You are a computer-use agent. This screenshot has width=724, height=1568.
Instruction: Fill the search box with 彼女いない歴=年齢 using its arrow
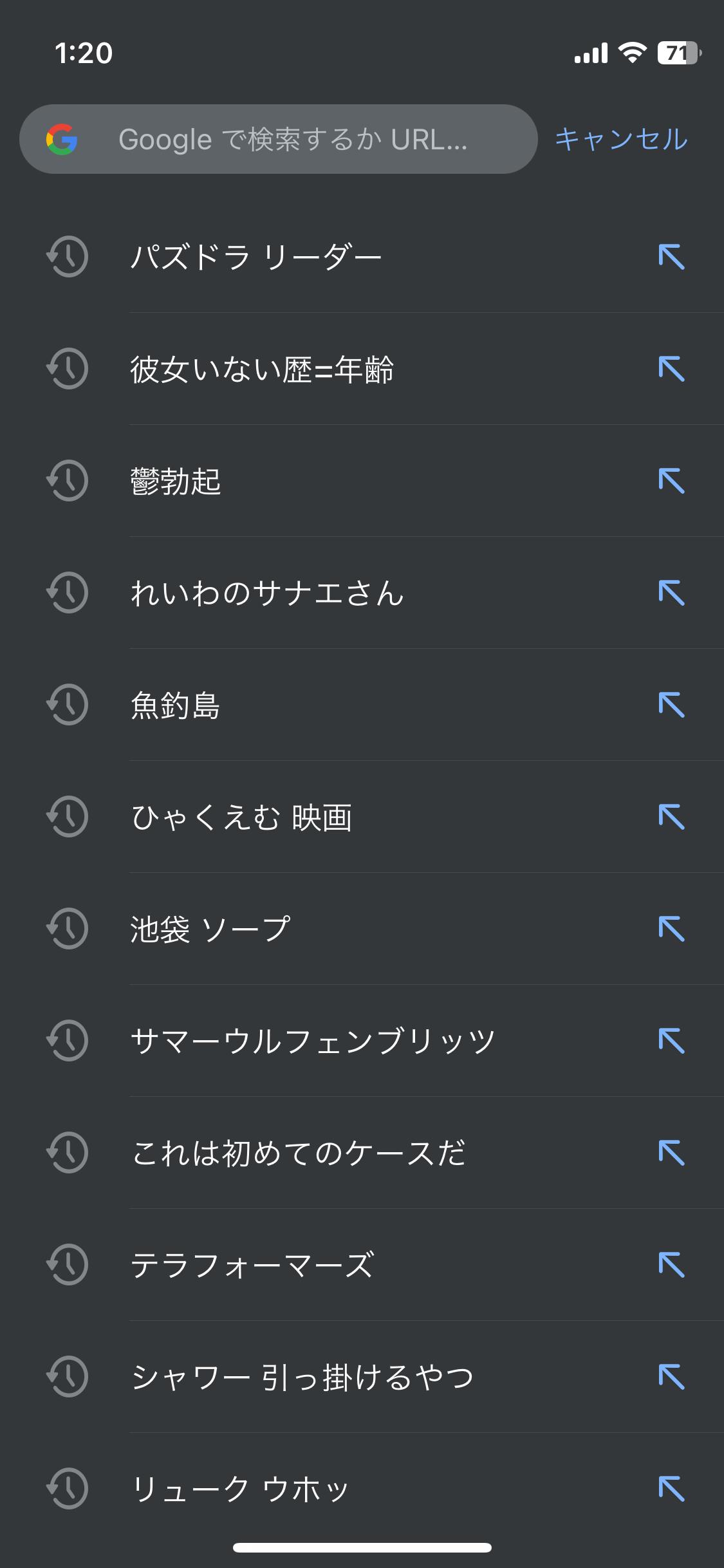(x=671, y=369)
